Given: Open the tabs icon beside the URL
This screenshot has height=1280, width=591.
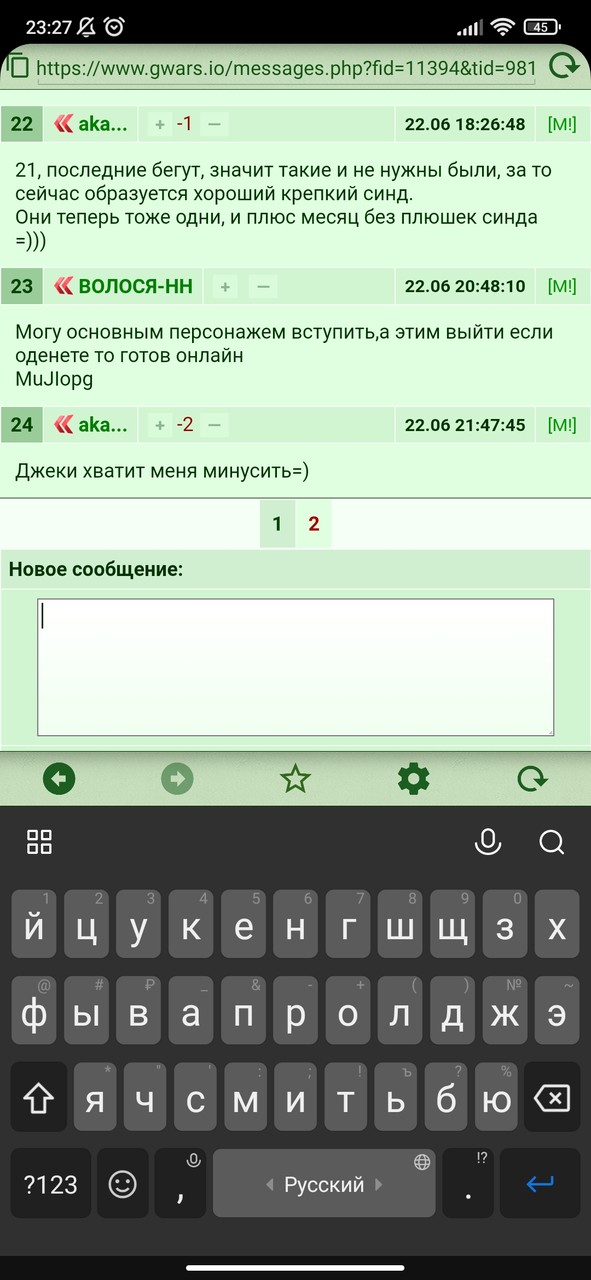Looking at the screenshot, I should tap(18, 68).
